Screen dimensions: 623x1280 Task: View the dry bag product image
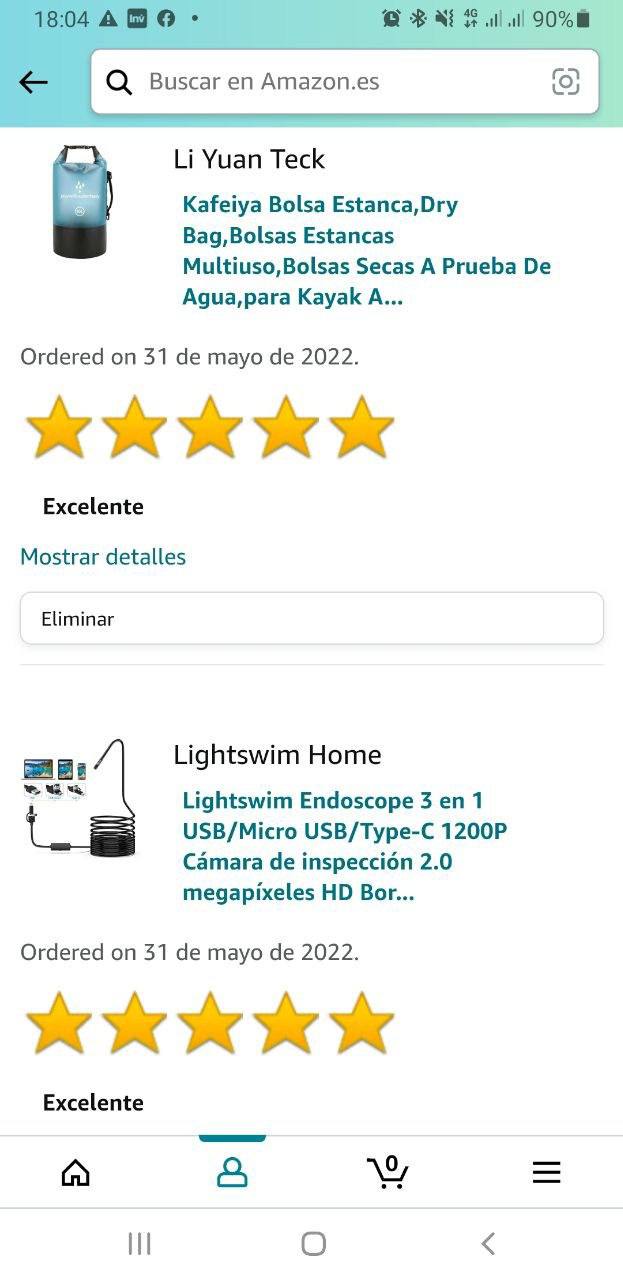tap(80, 202)
